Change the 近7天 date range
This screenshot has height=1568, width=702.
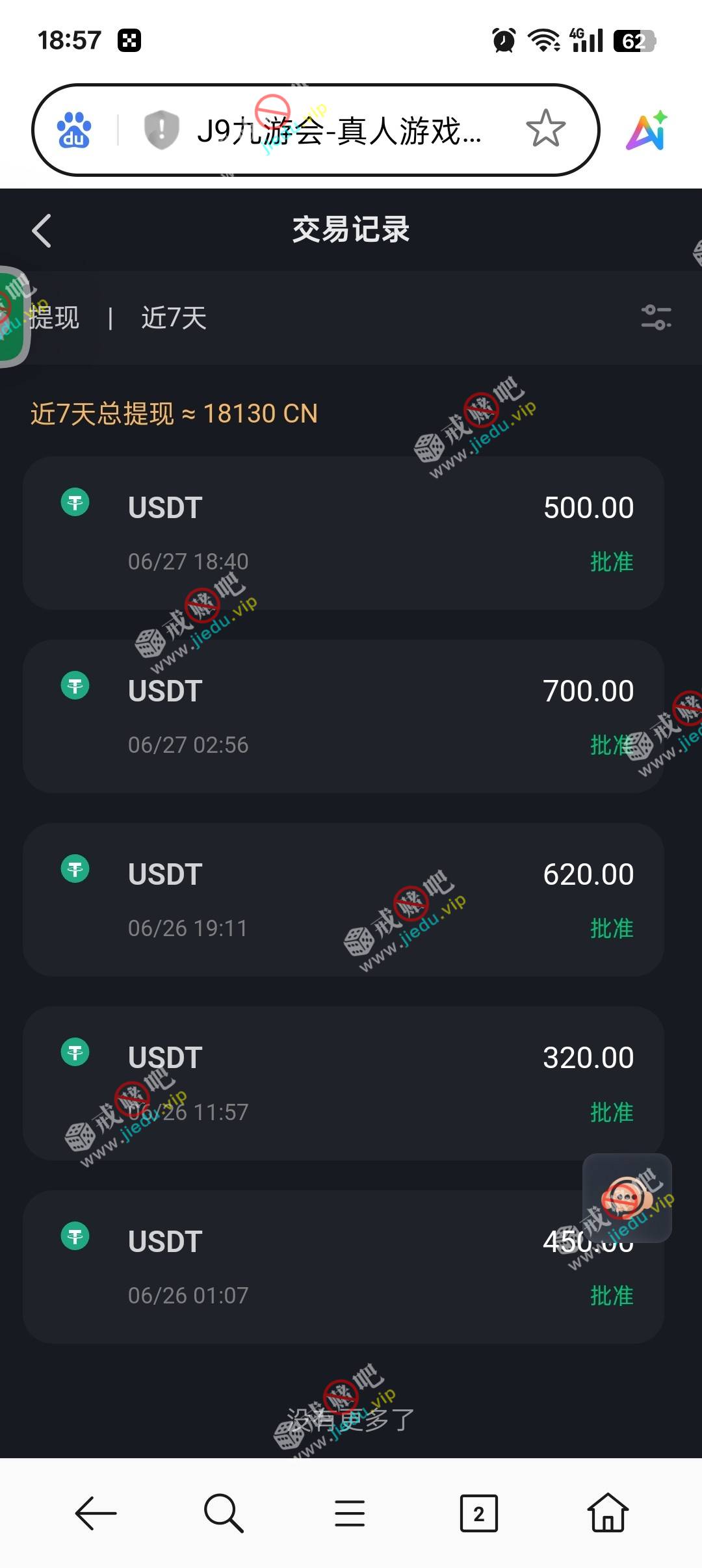[174, 319]
